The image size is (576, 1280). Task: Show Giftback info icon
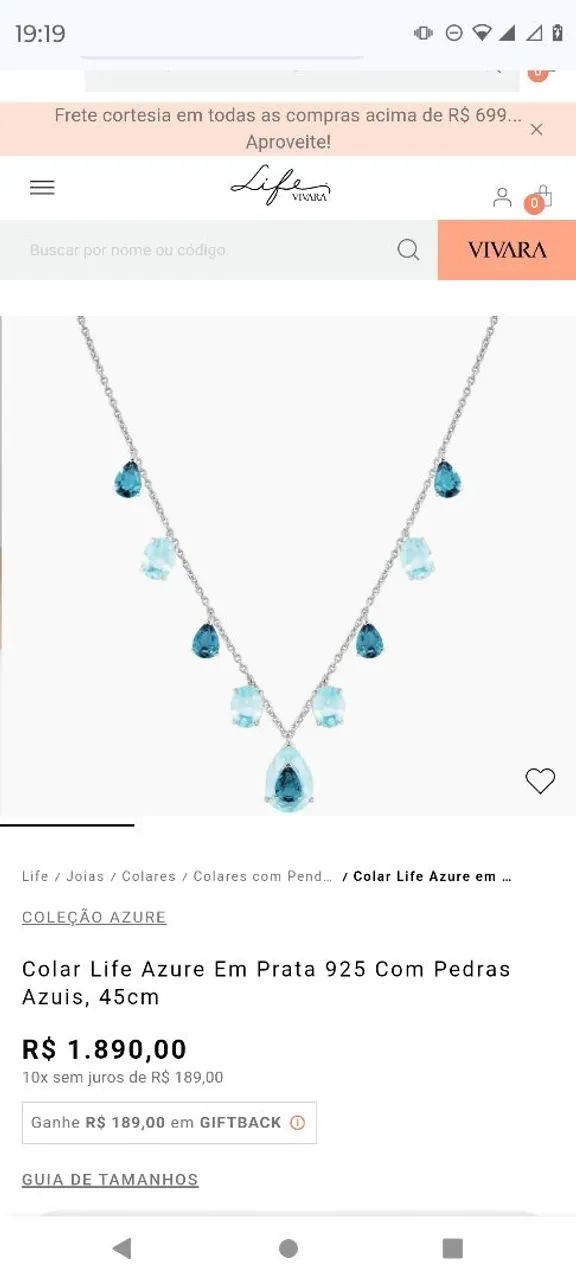click(297, 1123)
